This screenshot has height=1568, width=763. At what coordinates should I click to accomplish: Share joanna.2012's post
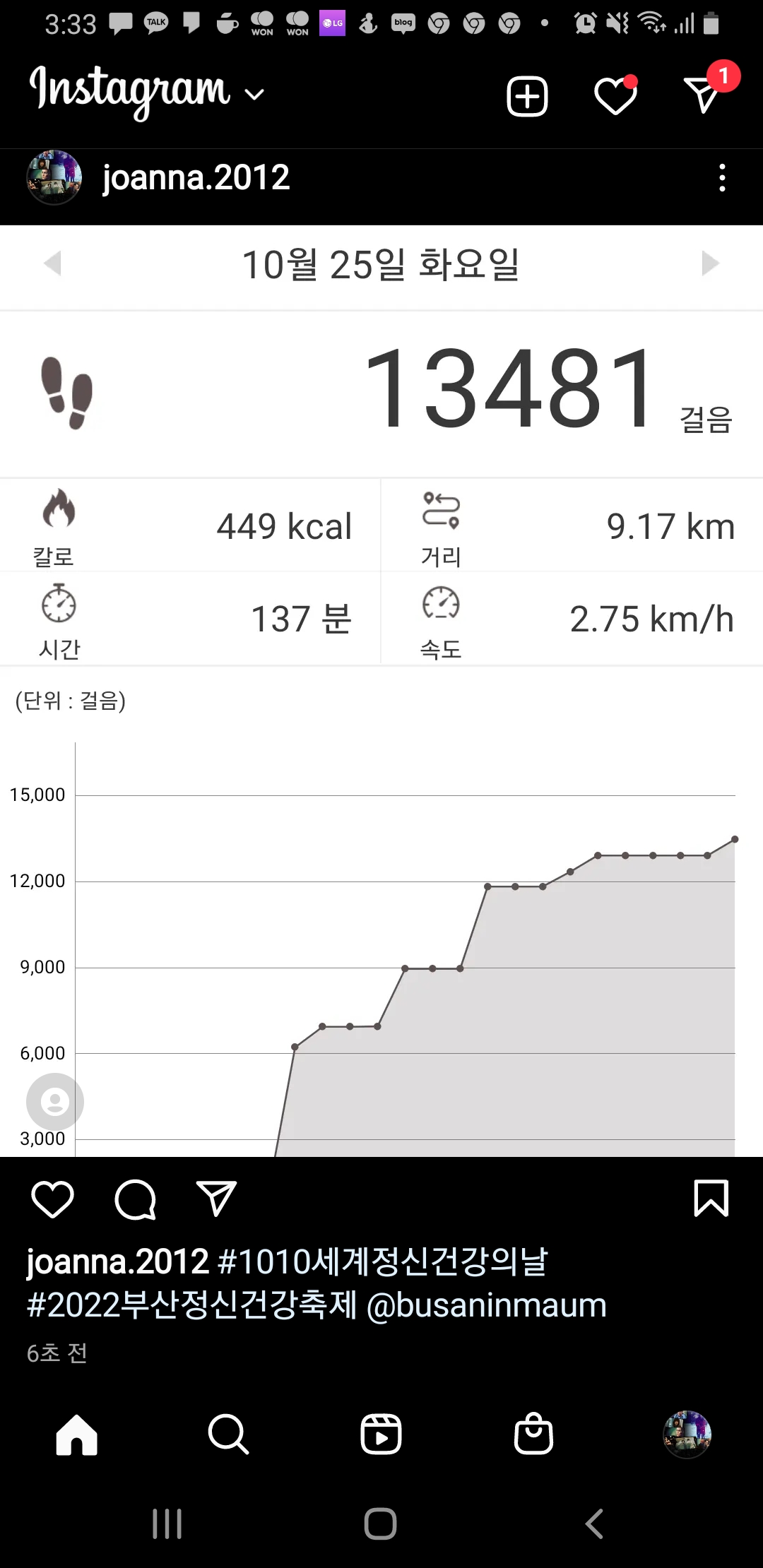215,1199
